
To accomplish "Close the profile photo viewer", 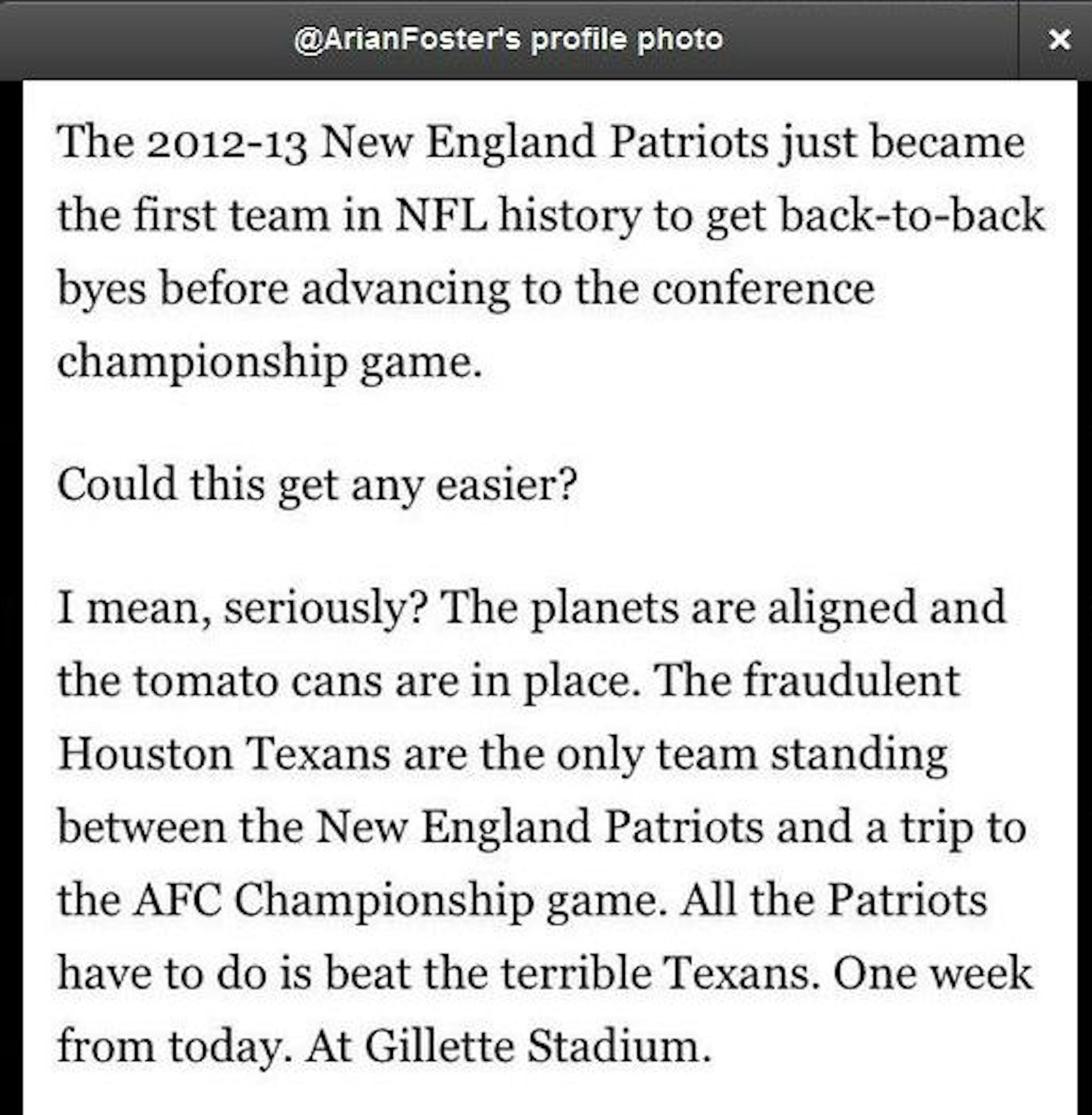I will point(1058,40).
